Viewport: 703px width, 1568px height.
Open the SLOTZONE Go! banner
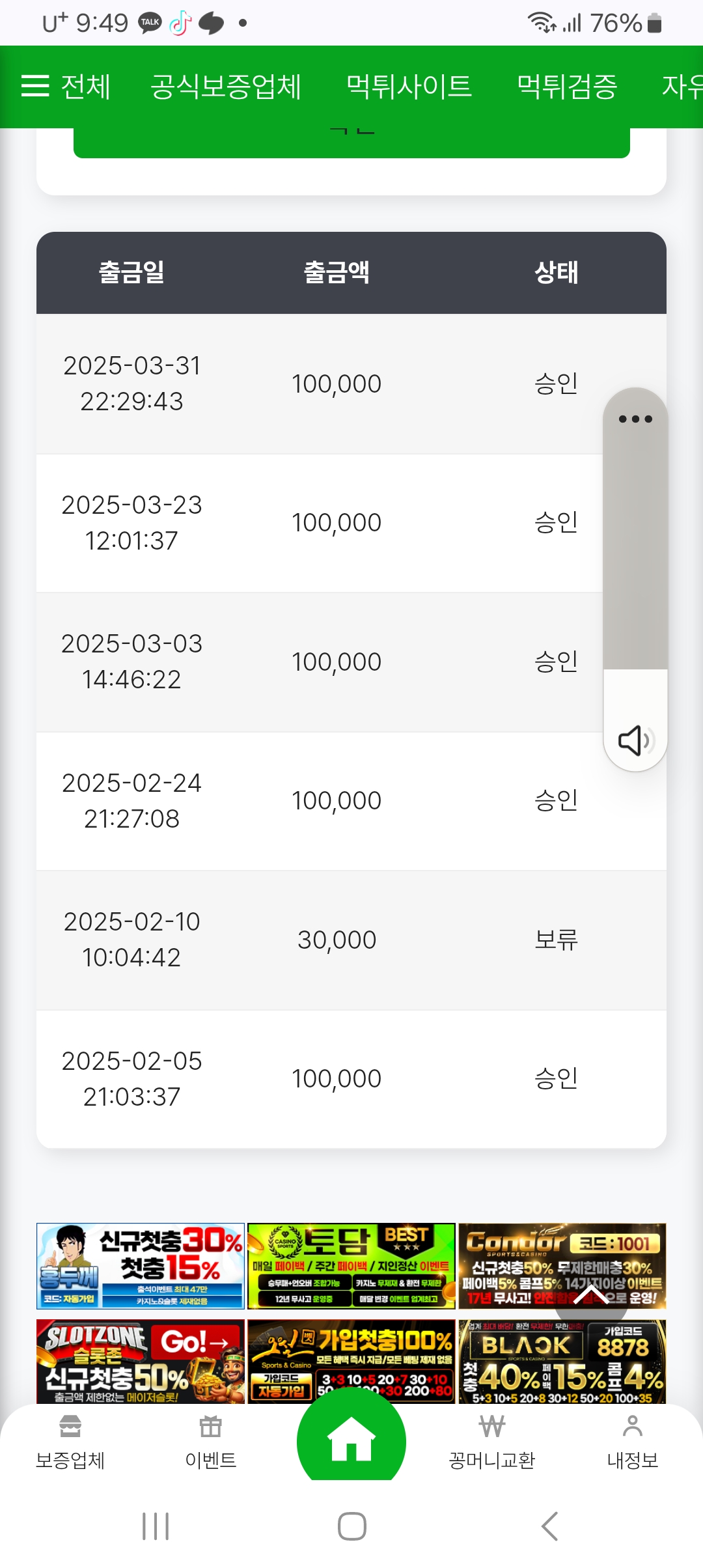(x=141, y=1362)
